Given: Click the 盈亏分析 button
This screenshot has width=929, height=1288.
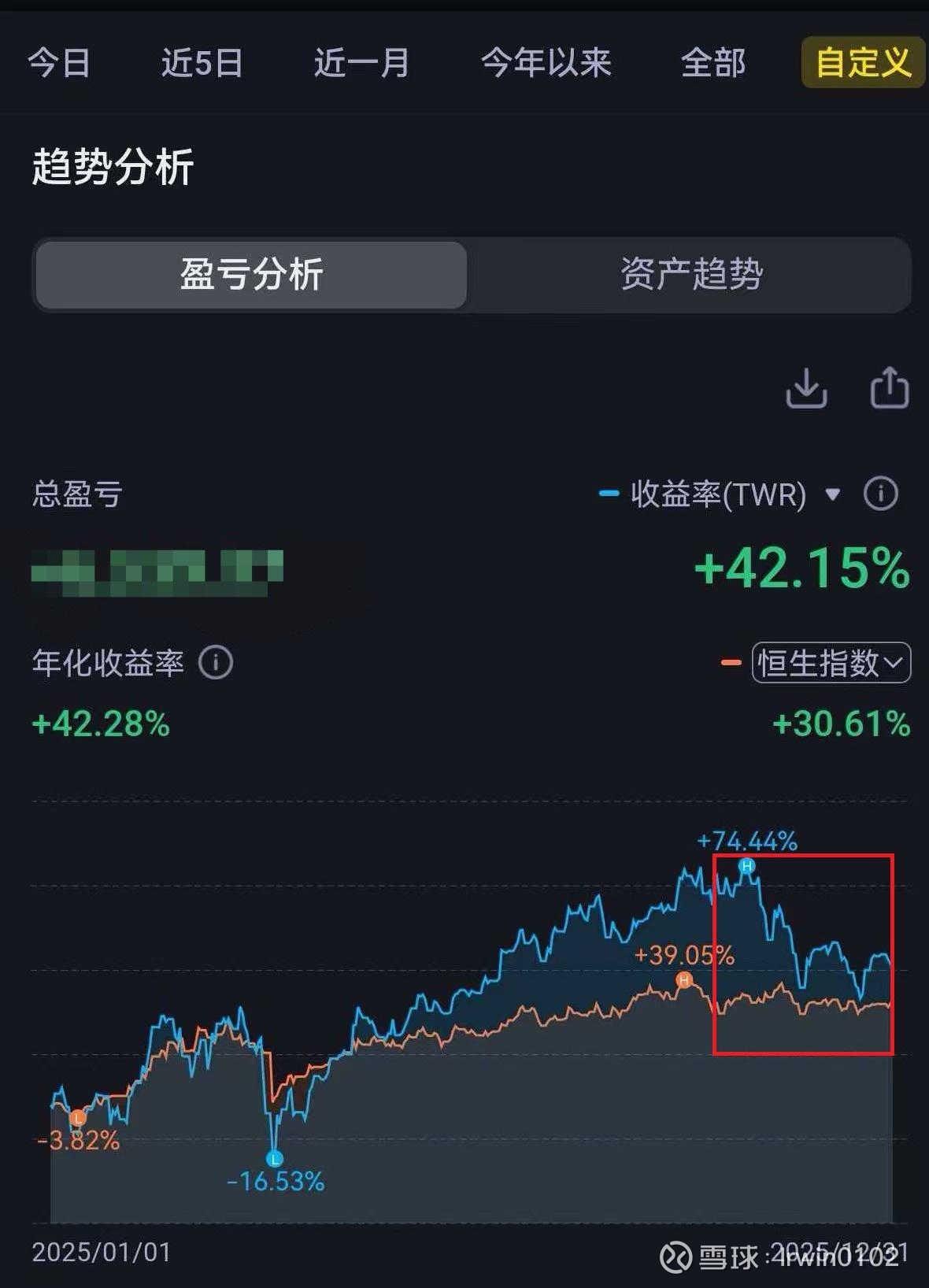Looking at the screenshot, I should coord(249,275).
